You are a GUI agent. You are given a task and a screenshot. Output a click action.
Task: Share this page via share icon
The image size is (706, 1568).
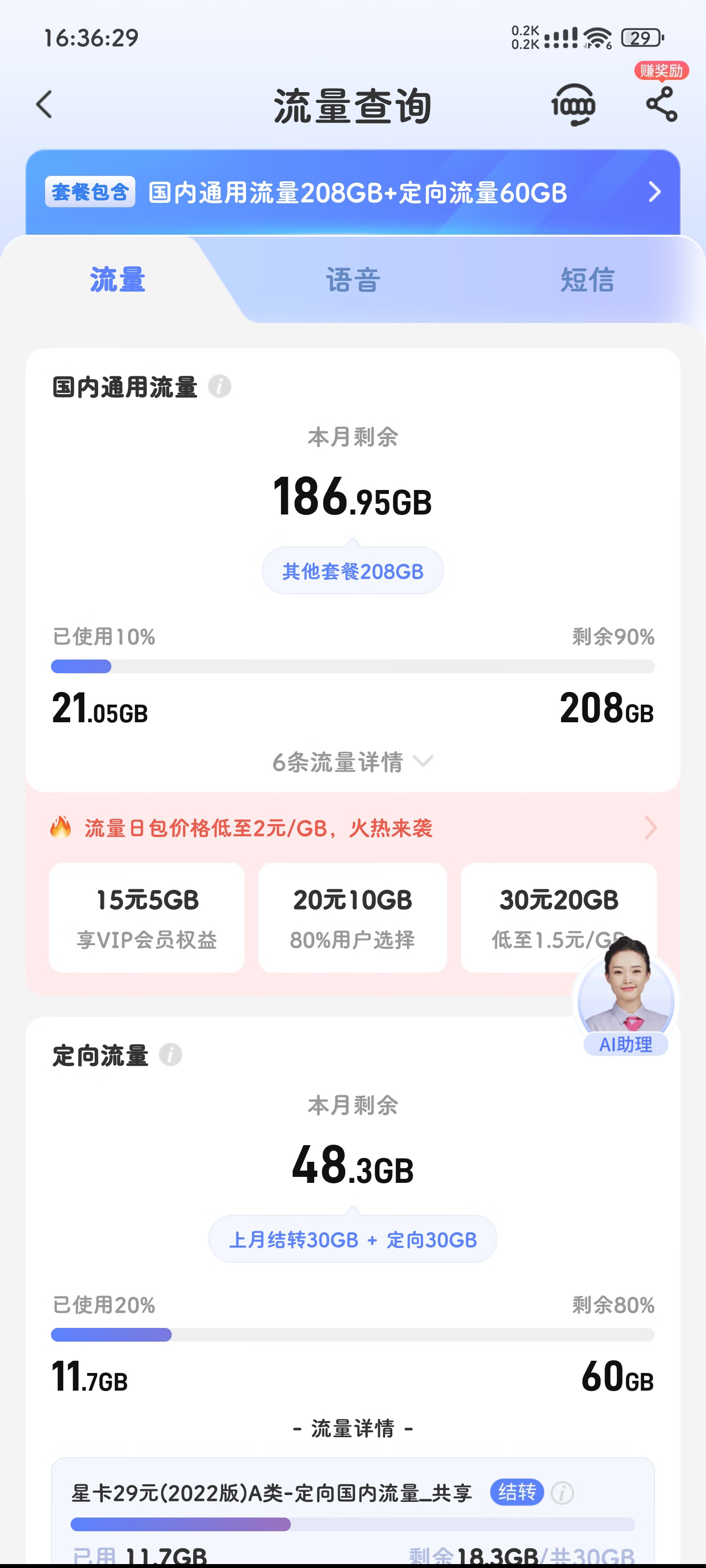click(x=661, y=105)
